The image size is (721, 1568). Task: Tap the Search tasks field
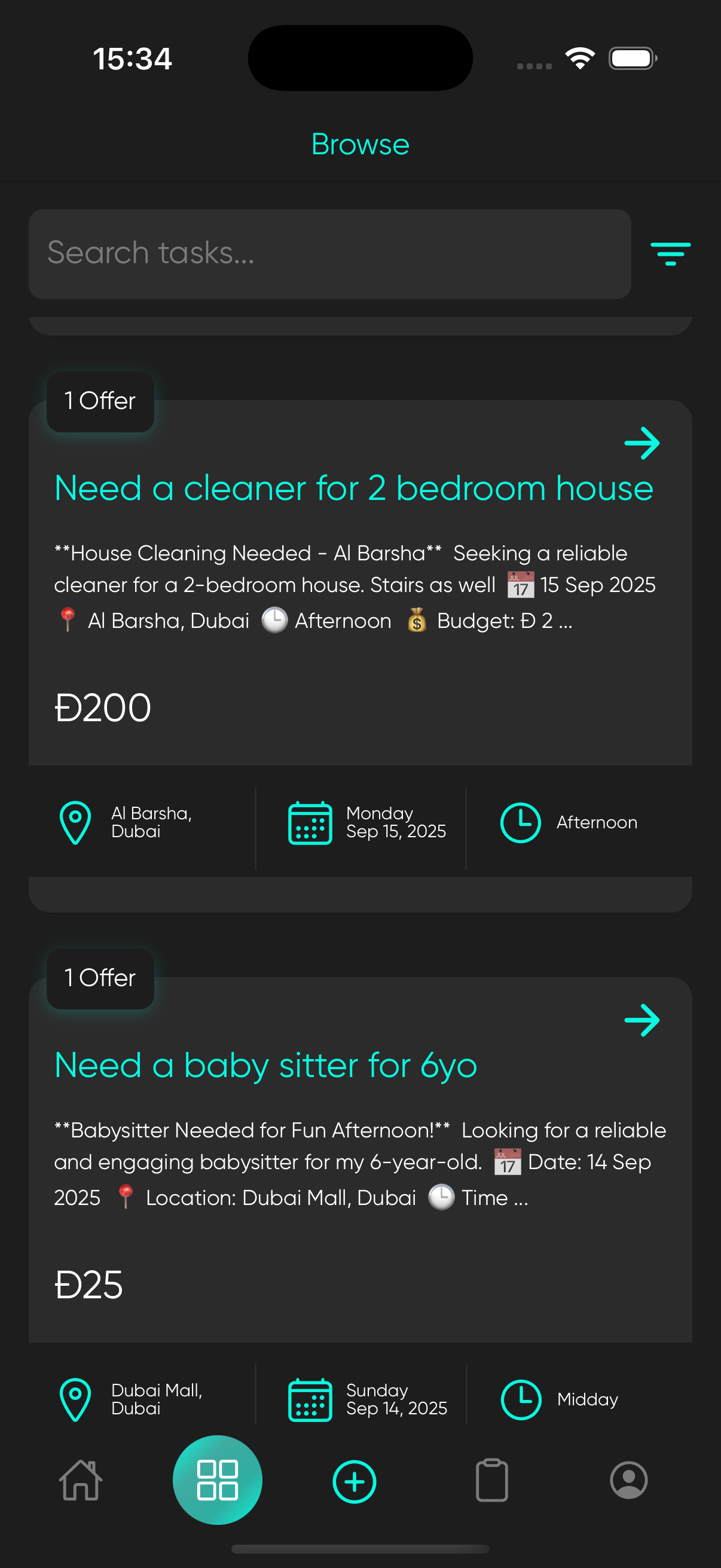(329, 254)
